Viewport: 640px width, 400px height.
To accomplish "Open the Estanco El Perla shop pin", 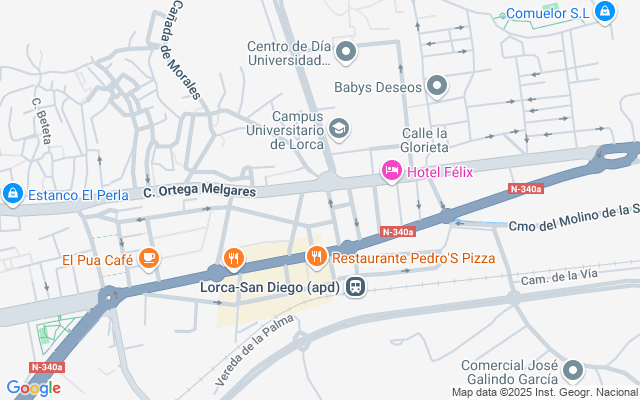I will pos(13,193).
